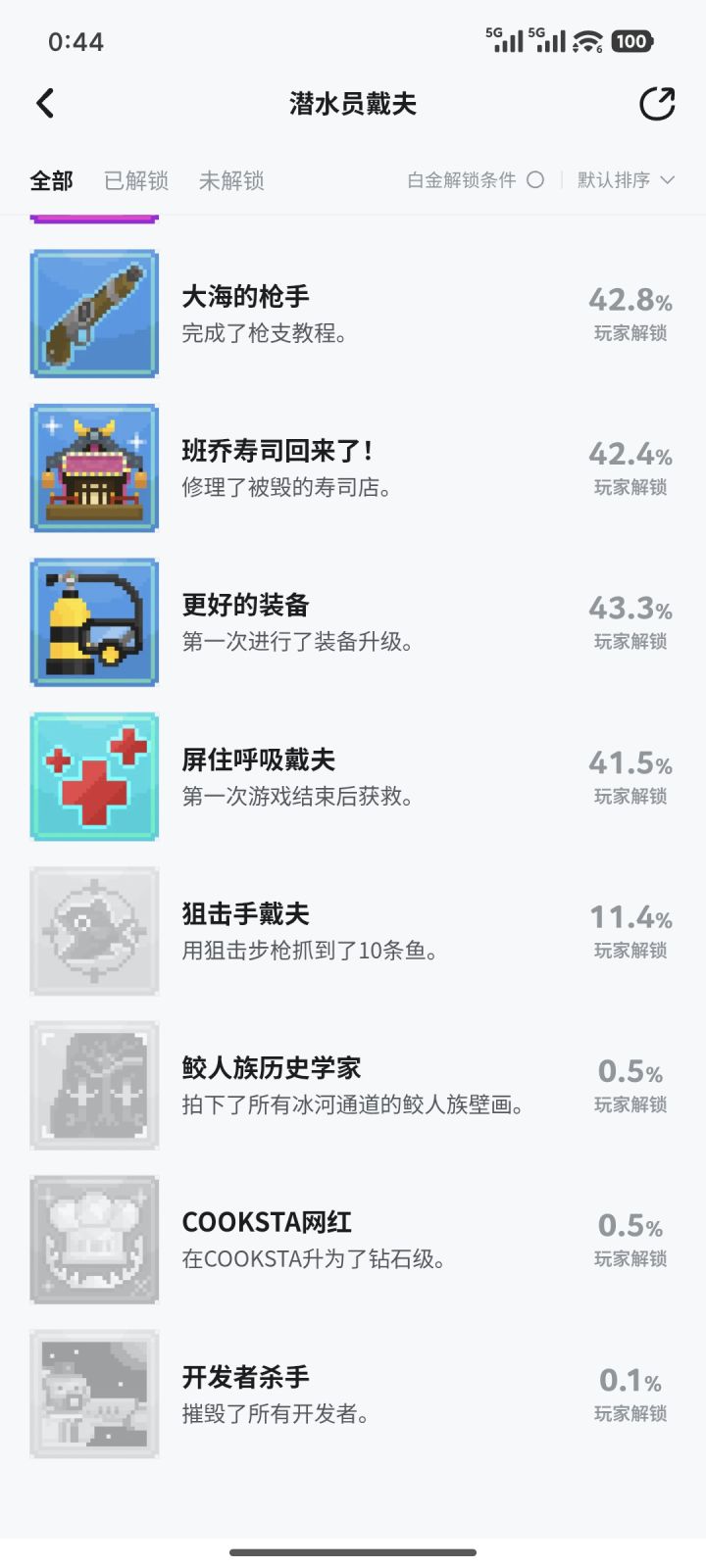Enable the platinum unlock condition option
Viewport: 706px width, 1568px height.
point(534,180)
